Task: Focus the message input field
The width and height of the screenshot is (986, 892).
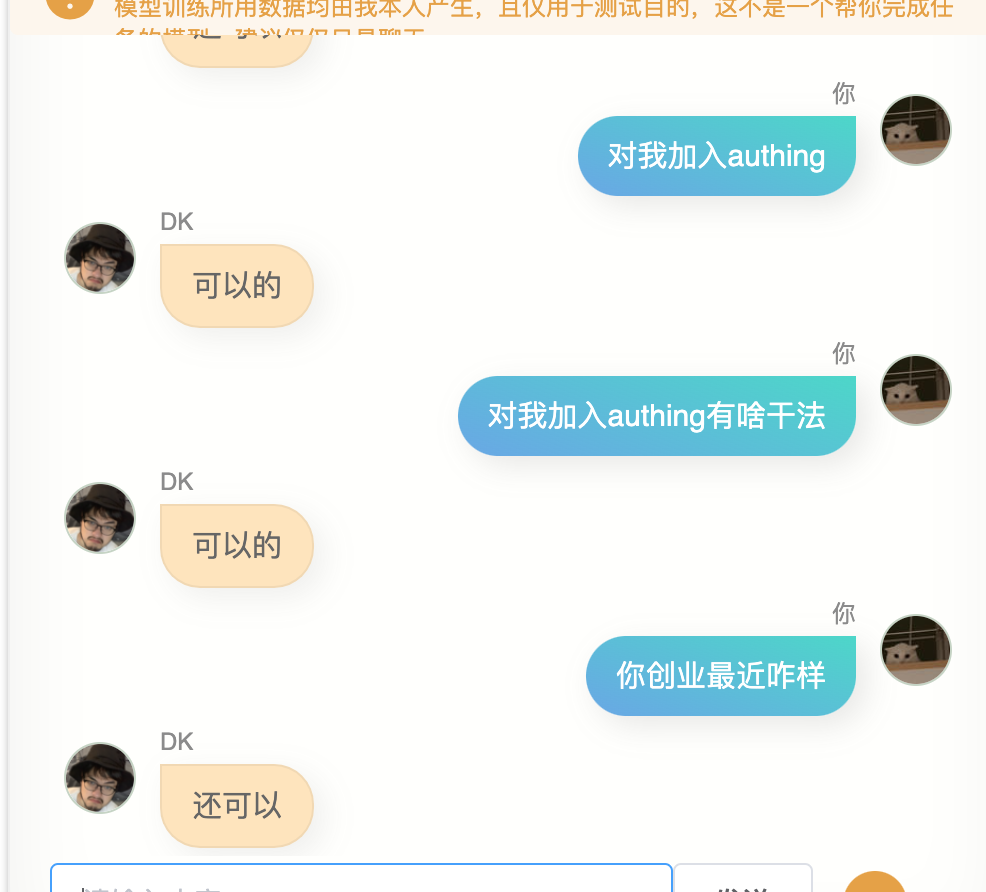Action: pos(361,879)
